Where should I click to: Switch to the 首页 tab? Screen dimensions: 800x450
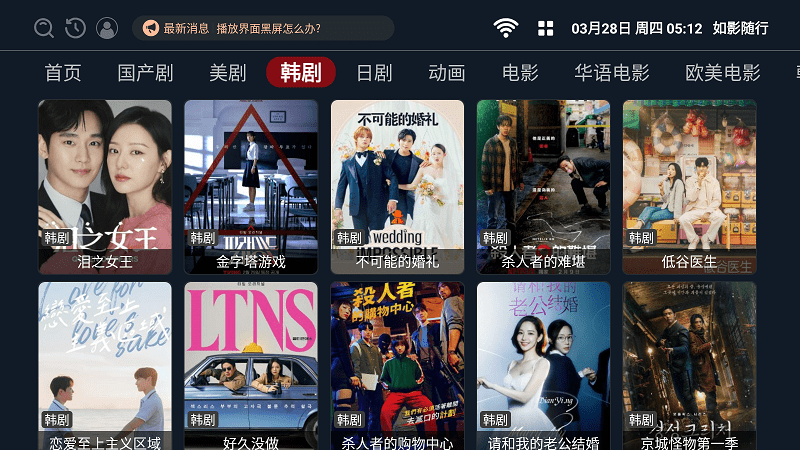click(x=63, y=73)
